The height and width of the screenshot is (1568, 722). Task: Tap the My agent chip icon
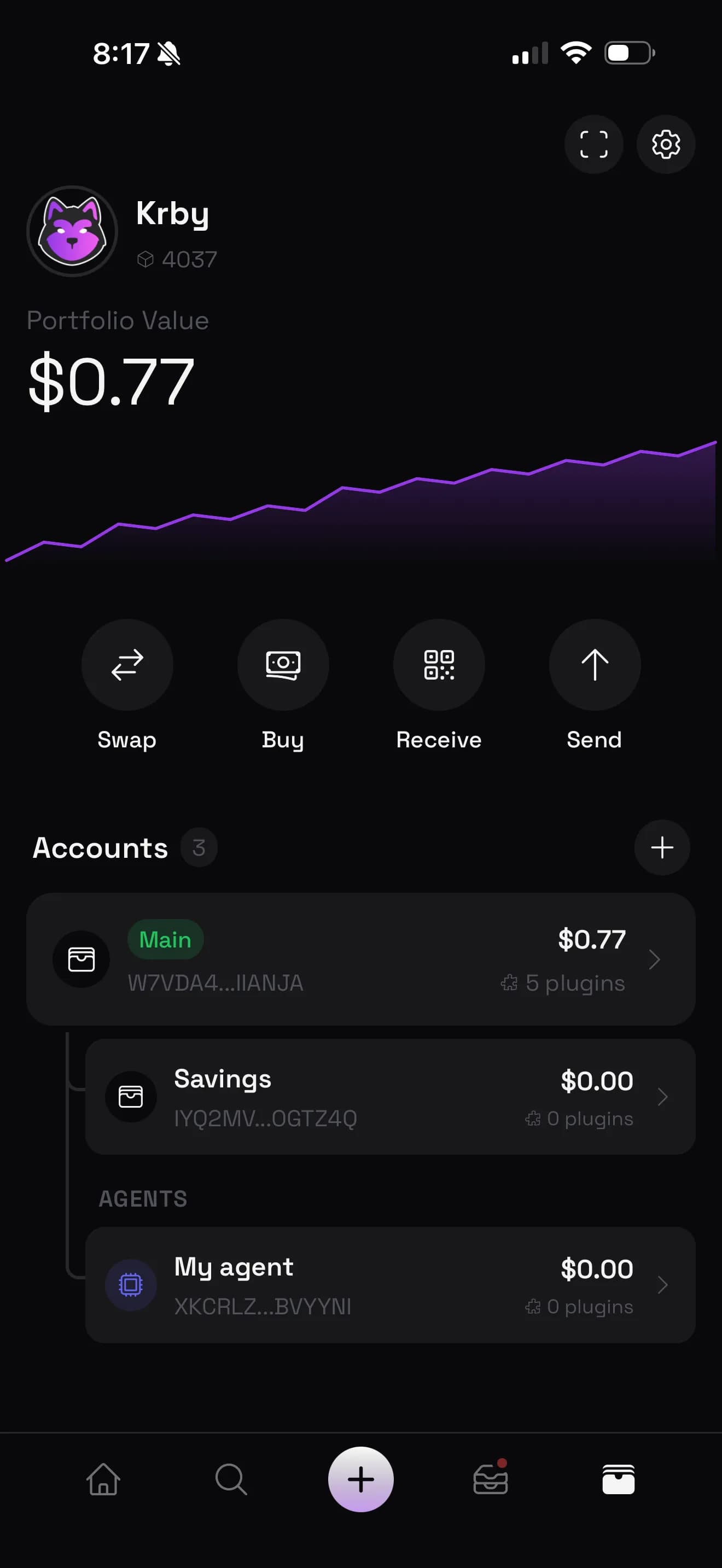[131, 1284]
